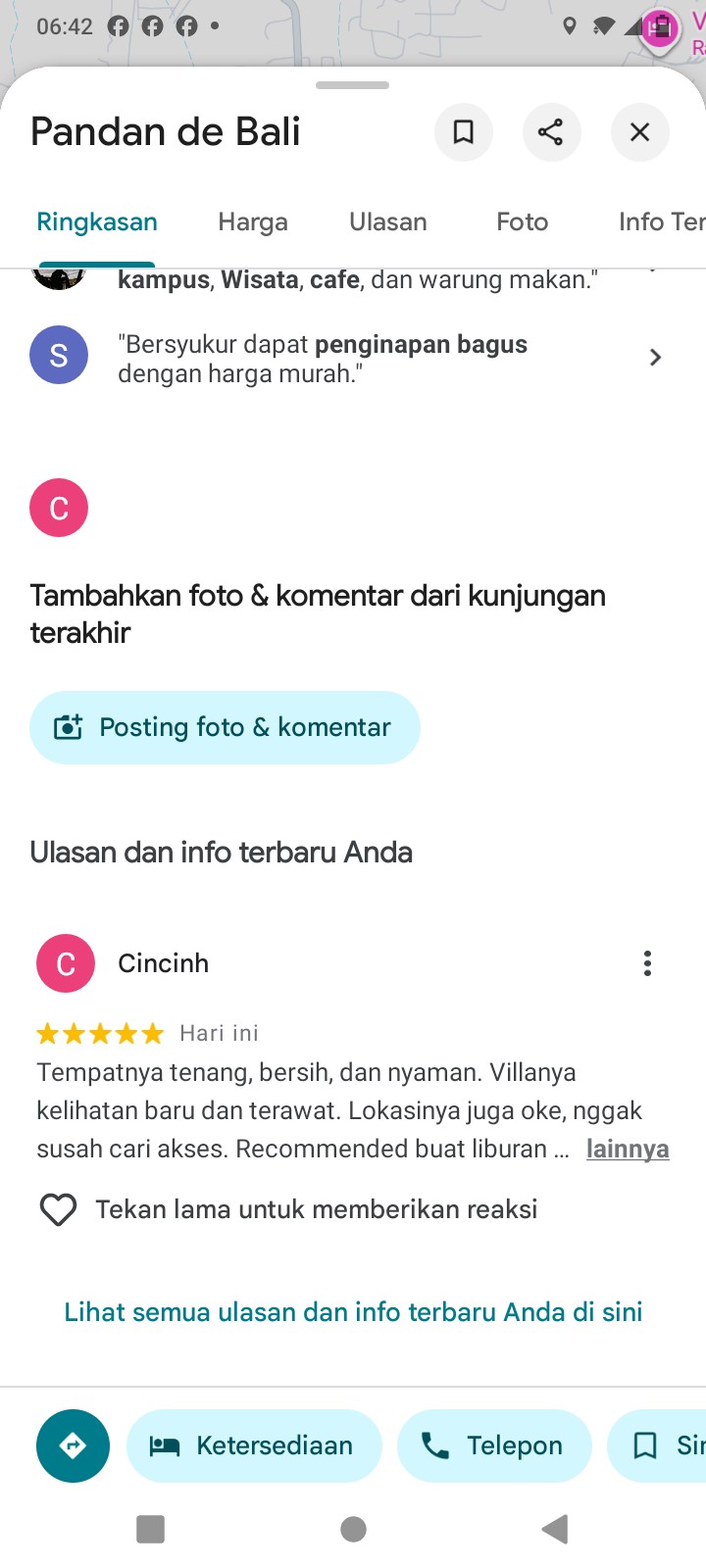Tap the heart reaction icon under Cincinh's review
The width and height of the screenshot is (706, 1568).
point(58,1209)
